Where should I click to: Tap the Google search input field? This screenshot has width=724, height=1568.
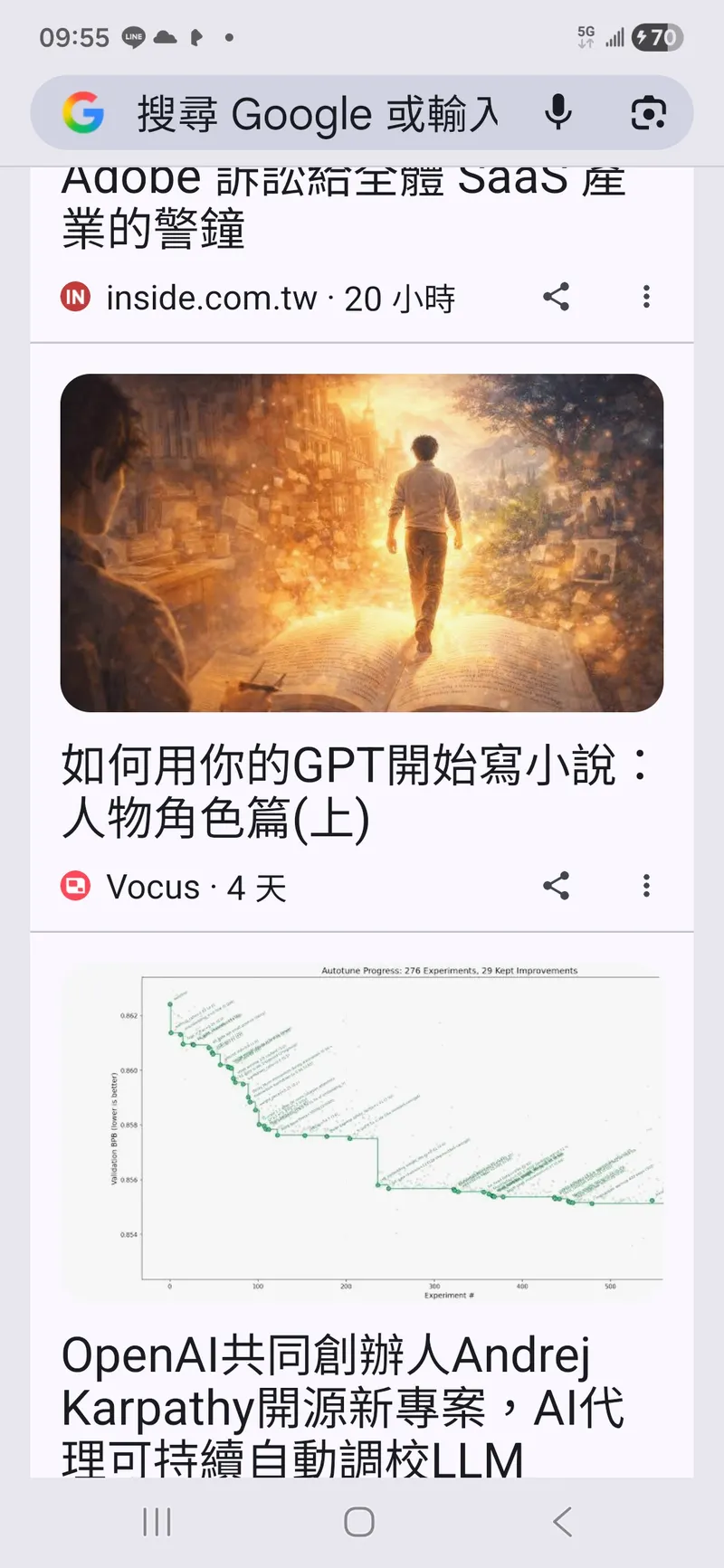(317, 114)
